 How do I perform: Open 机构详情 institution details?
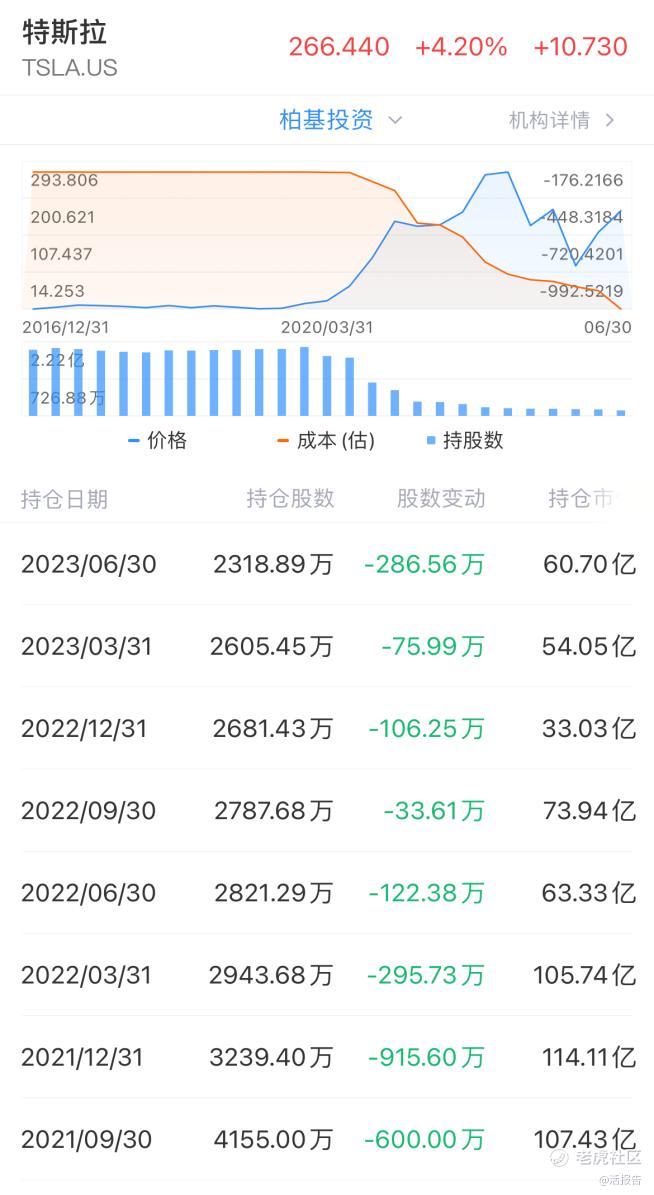[561, 120]
